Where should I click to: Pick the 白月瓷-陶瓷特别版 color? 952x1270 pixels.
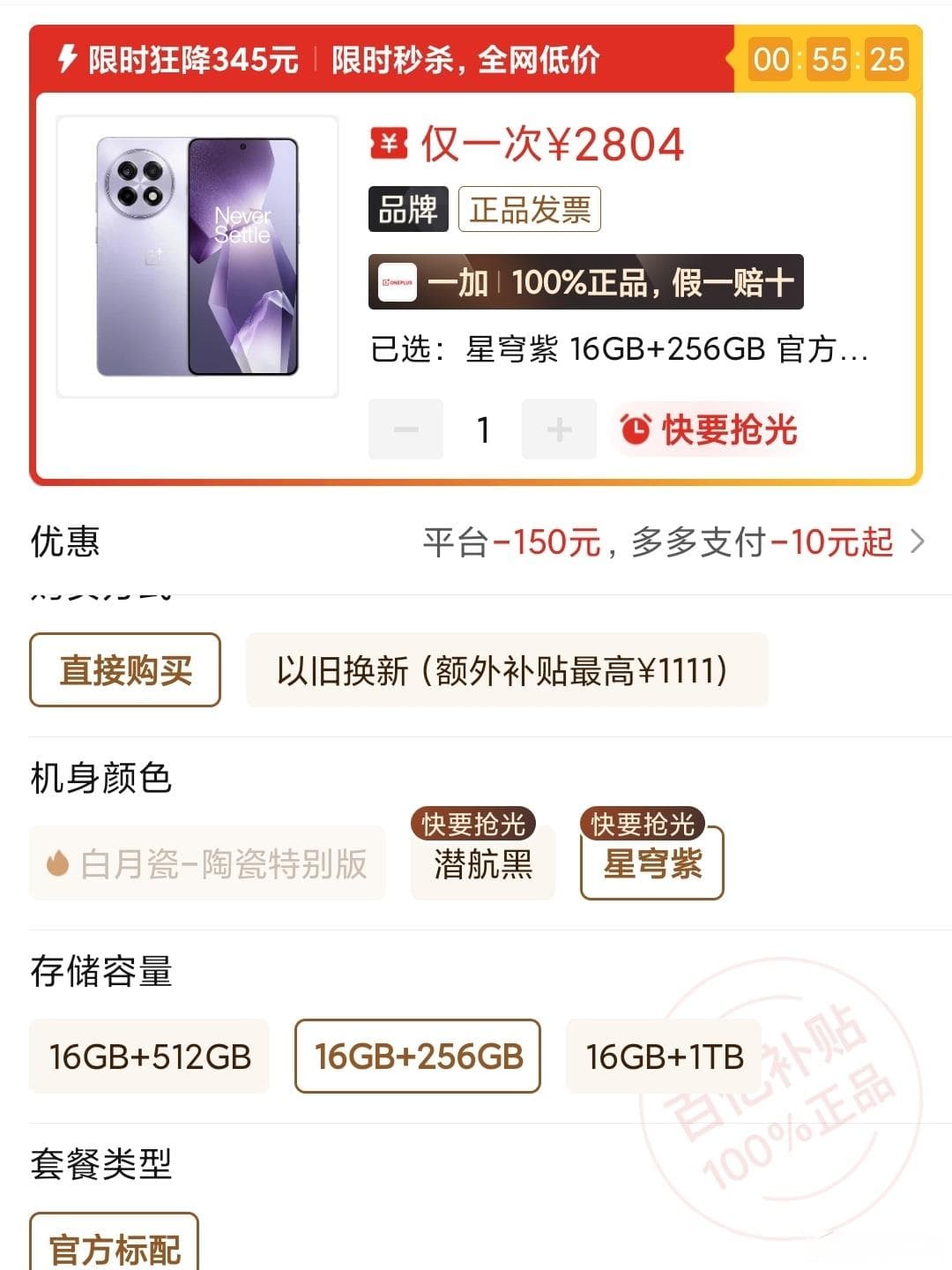point(208,863)
